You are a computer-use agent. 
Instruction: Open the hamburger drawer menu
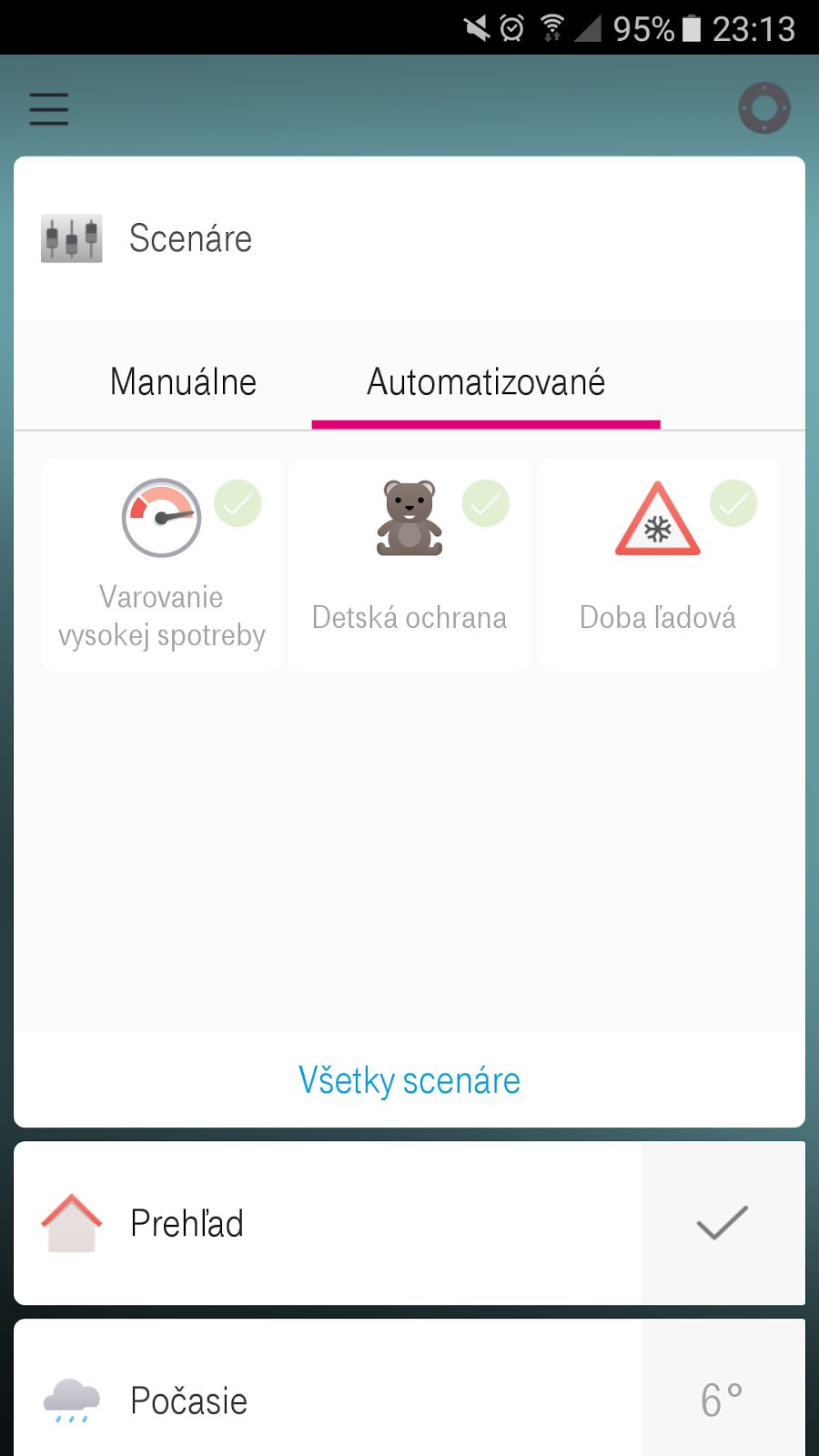49,109
